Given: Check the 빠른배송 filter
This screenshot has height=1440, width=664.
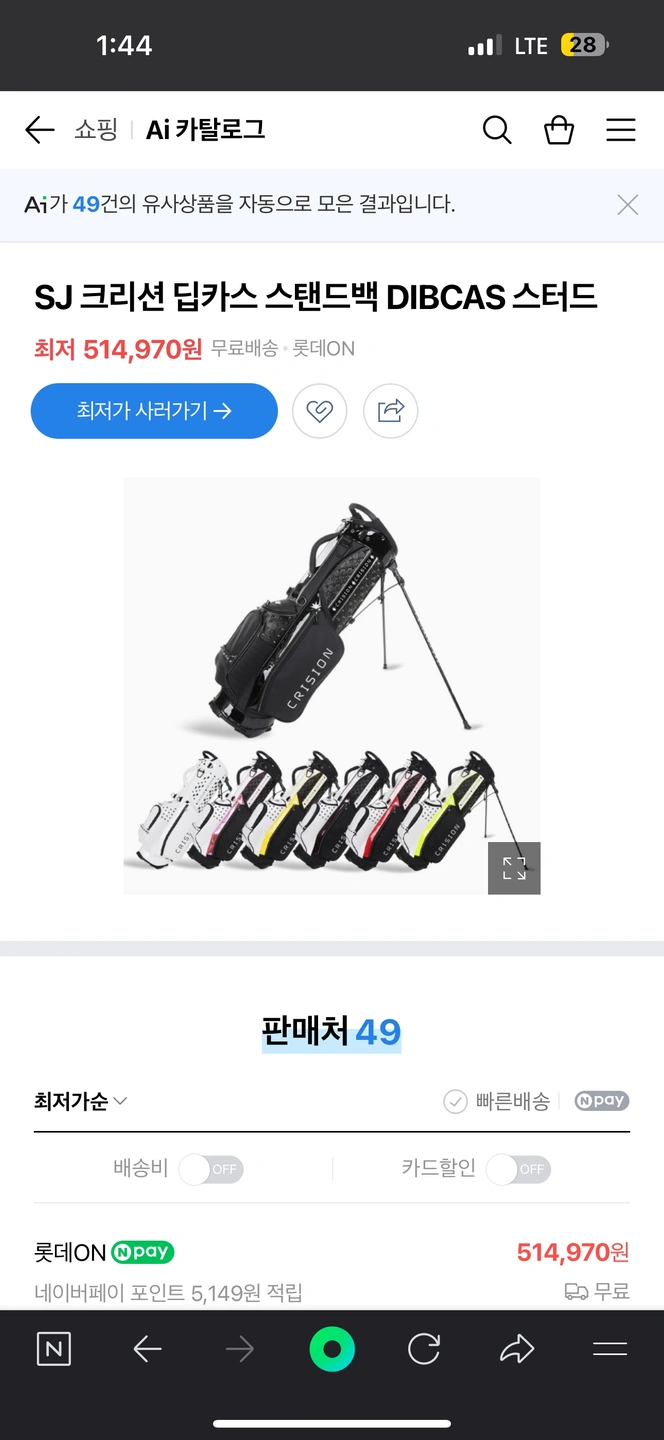Looking at the screenshot, I should [497, 1101].
